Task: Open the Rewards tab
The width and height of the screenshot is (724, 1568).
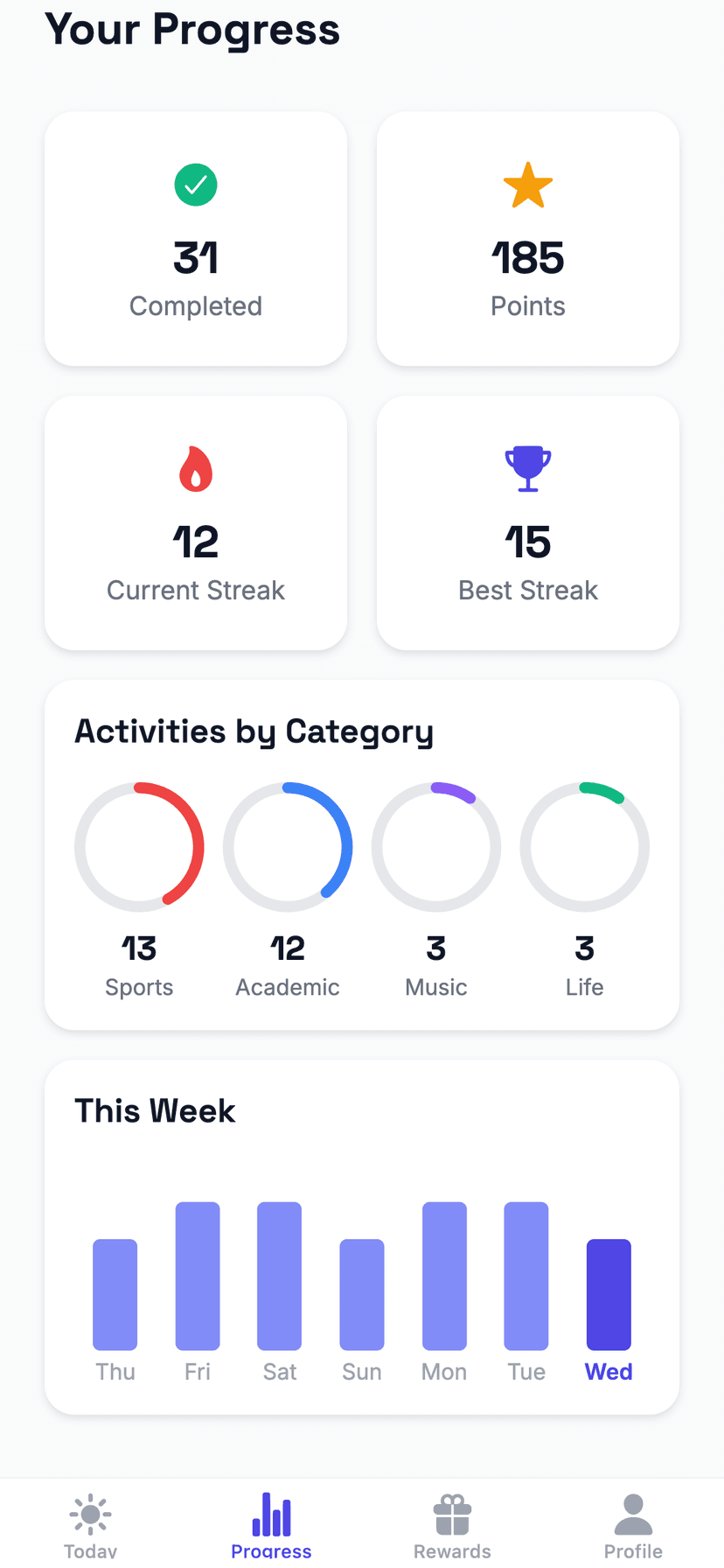Action: [452, 1525]
